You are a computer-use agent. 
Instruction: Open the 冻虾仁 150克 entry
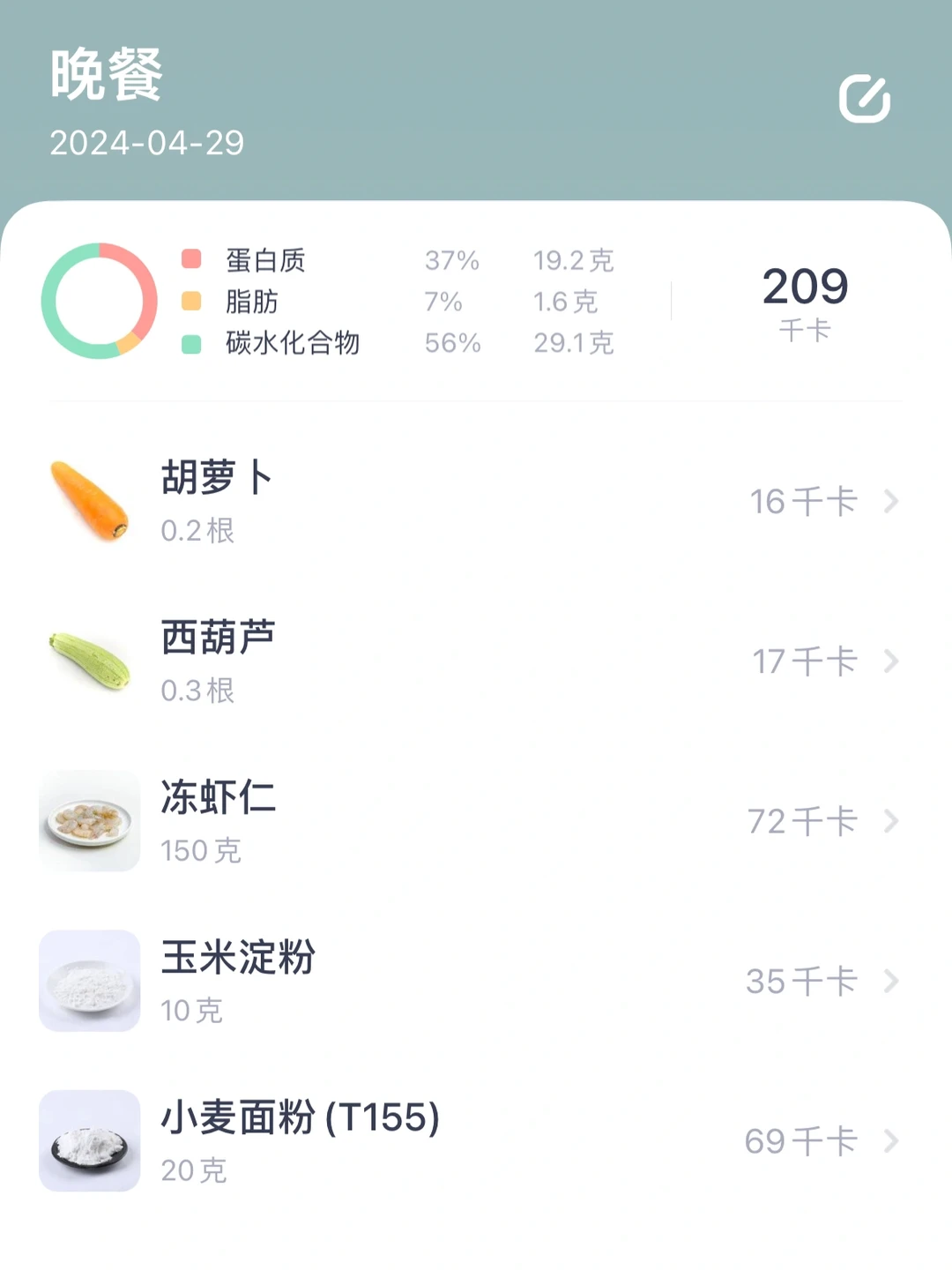[476, 821]
